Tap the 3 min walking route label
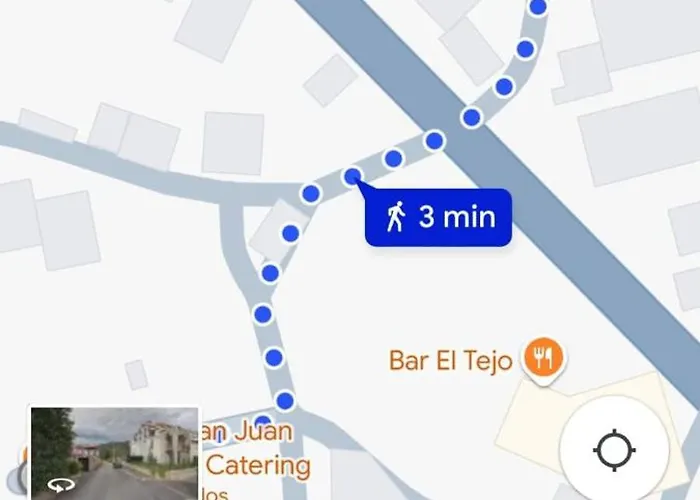 coord(439,217)
